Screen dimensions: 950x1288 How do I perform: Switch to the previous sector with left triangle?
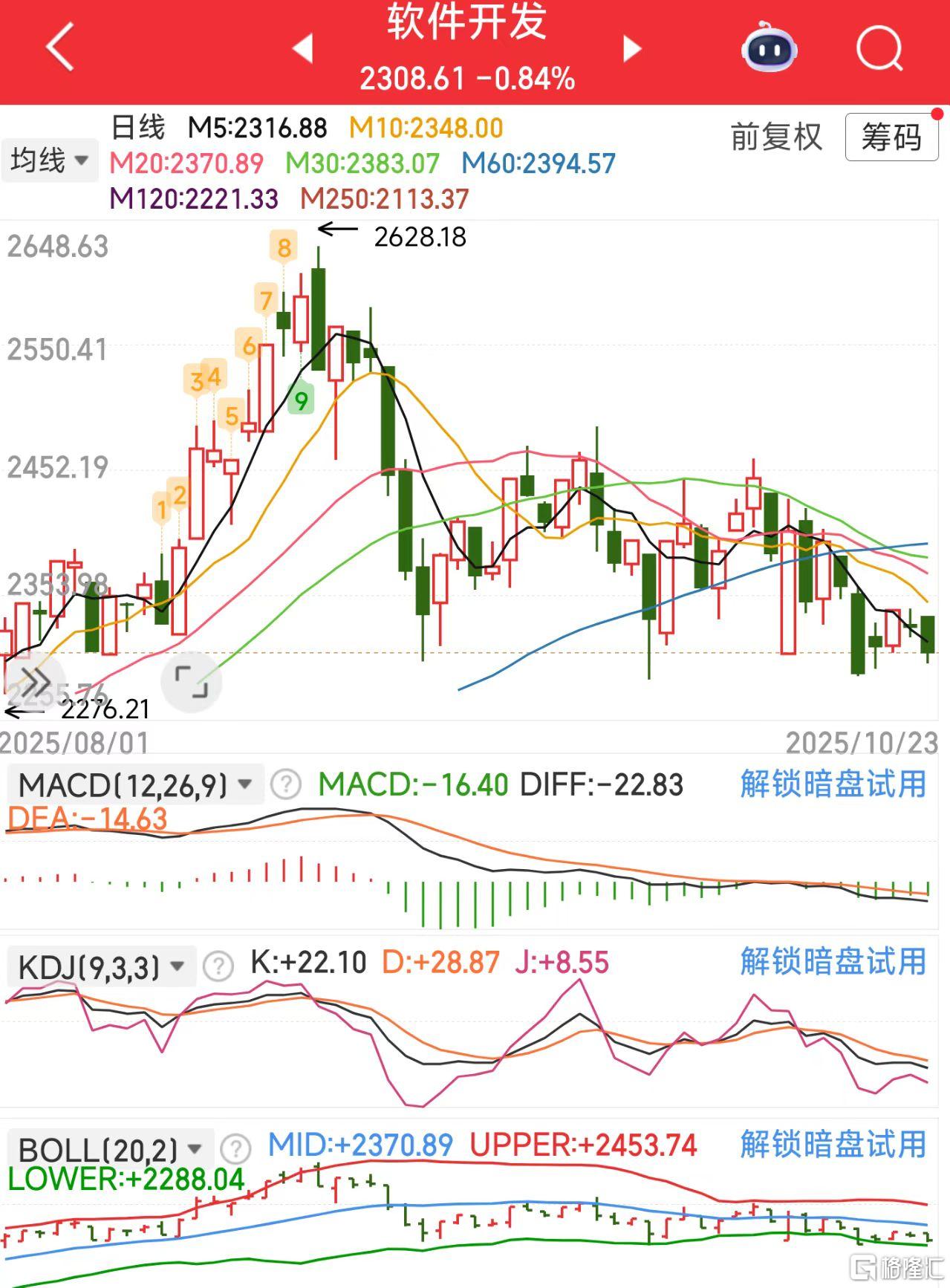pyautogui.click(x=302, y=48)
